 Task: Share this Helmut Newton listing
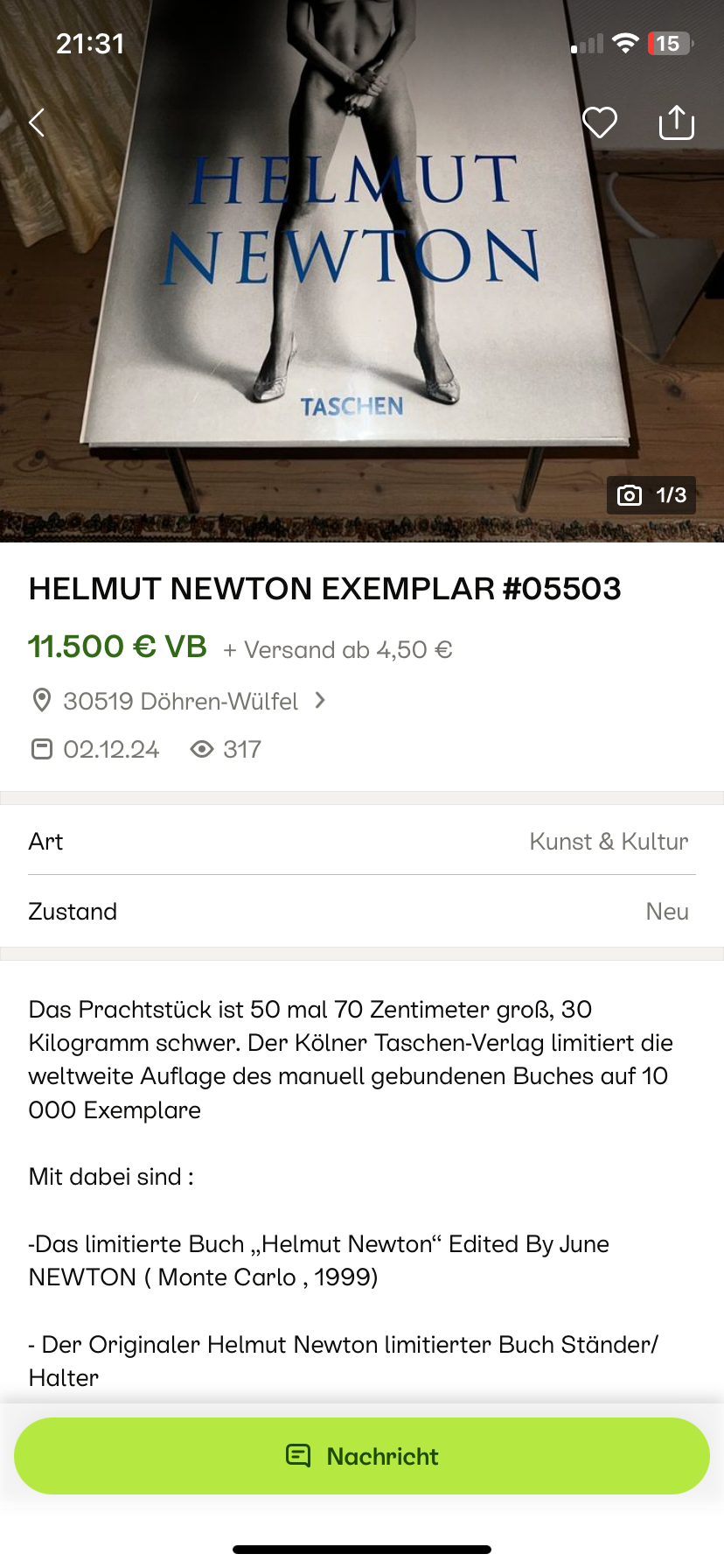pyautogui.click(x=676, y=122)
